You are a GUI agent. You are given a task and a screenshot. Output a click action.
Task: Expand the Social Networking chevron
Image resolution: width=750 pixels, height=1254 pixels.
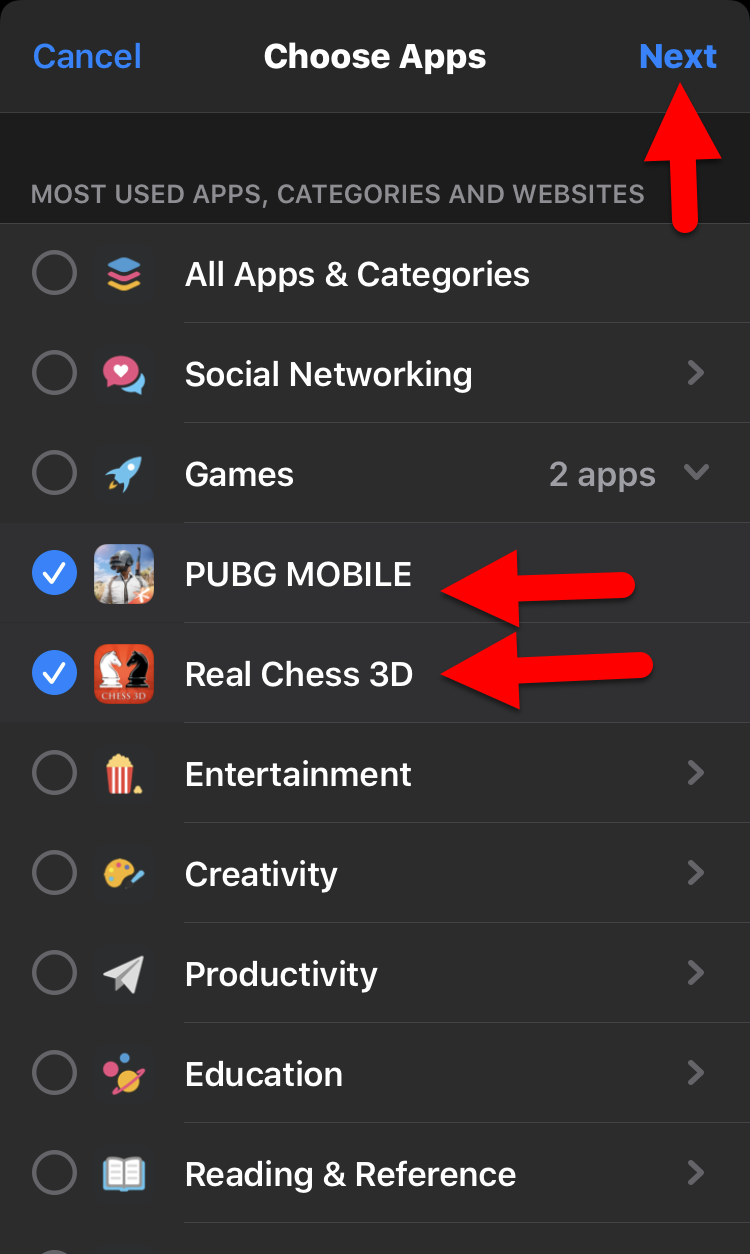pyautogui.click(x=696, y=373)
